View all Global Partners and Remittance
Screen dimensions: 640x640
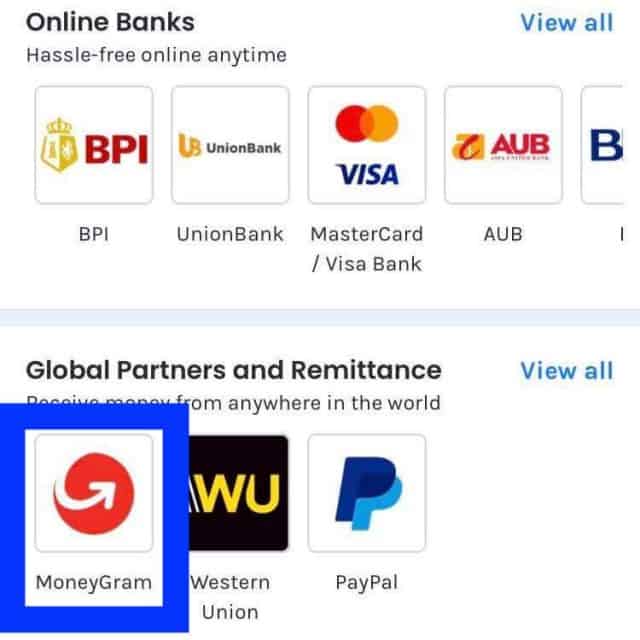coord(566,370)
